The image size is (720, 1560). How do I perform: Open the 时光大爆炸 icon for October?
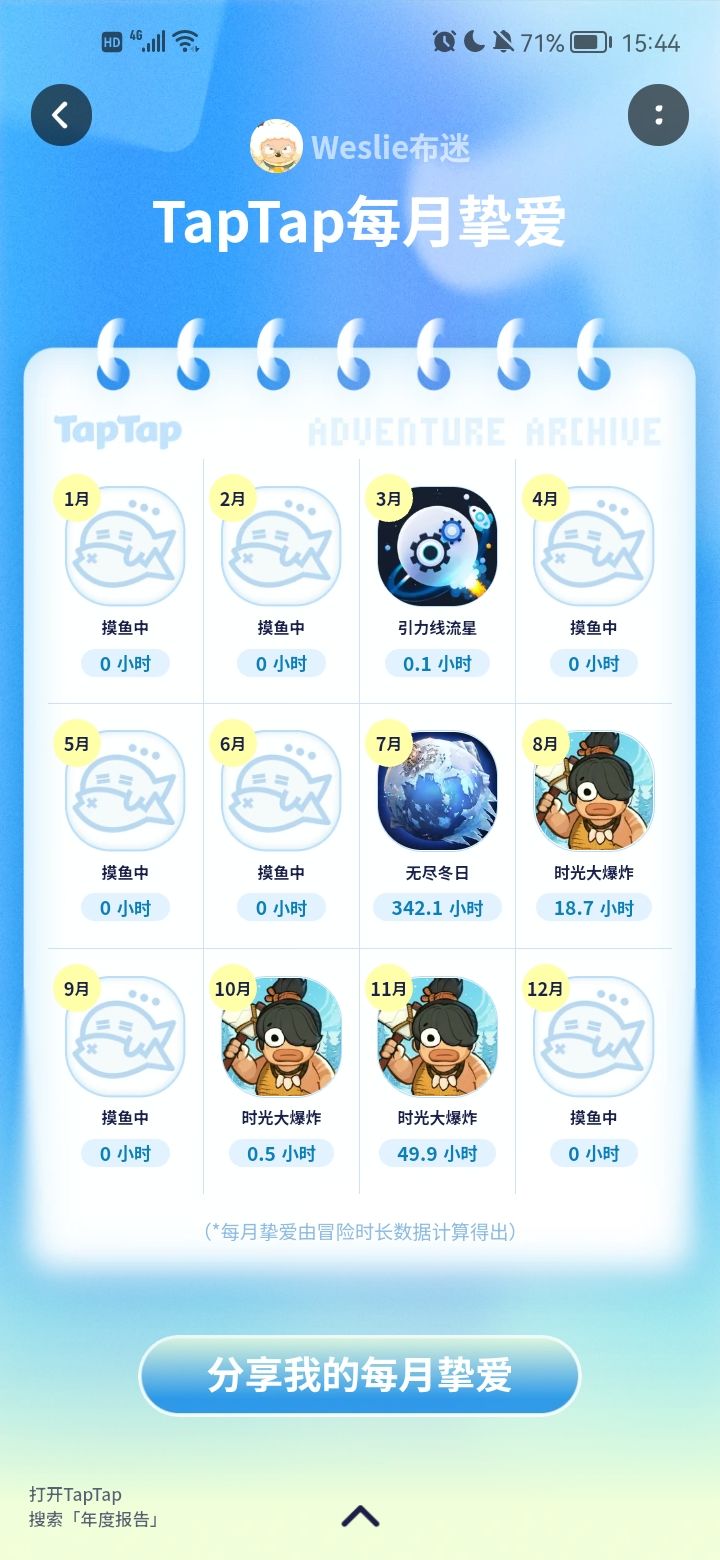[280, 1035]
